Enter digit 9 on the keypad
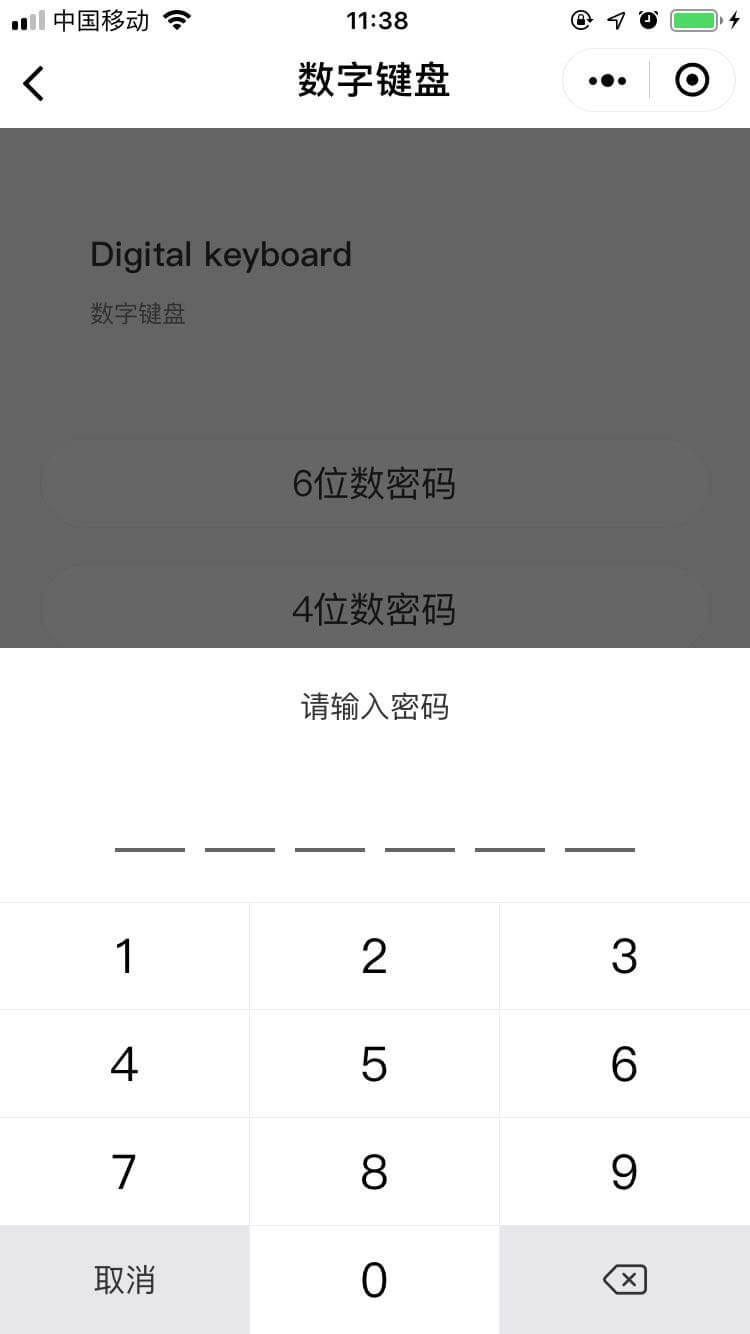The width and height of the screenshot is (750, 1334). pyautogui.click(x=625, y=1172)
